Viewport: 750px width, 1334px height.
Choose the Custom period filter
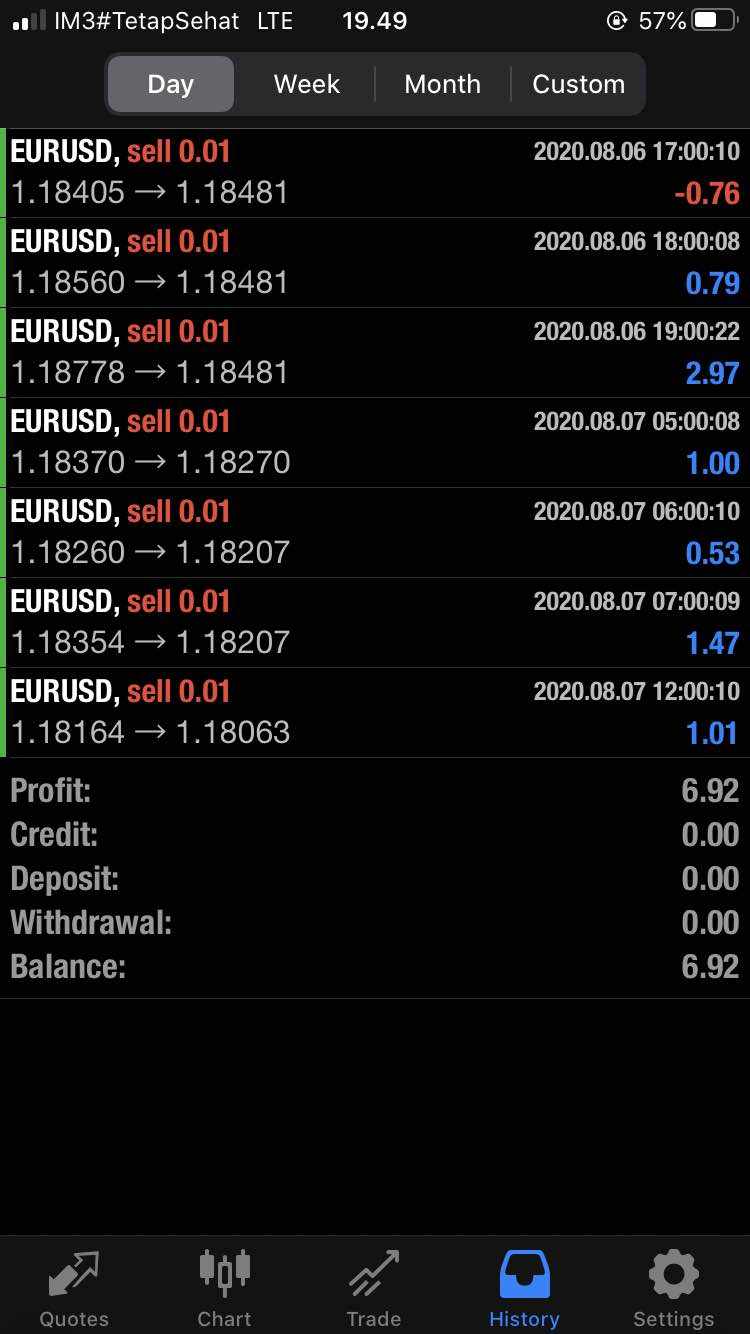tap(578, 84)
